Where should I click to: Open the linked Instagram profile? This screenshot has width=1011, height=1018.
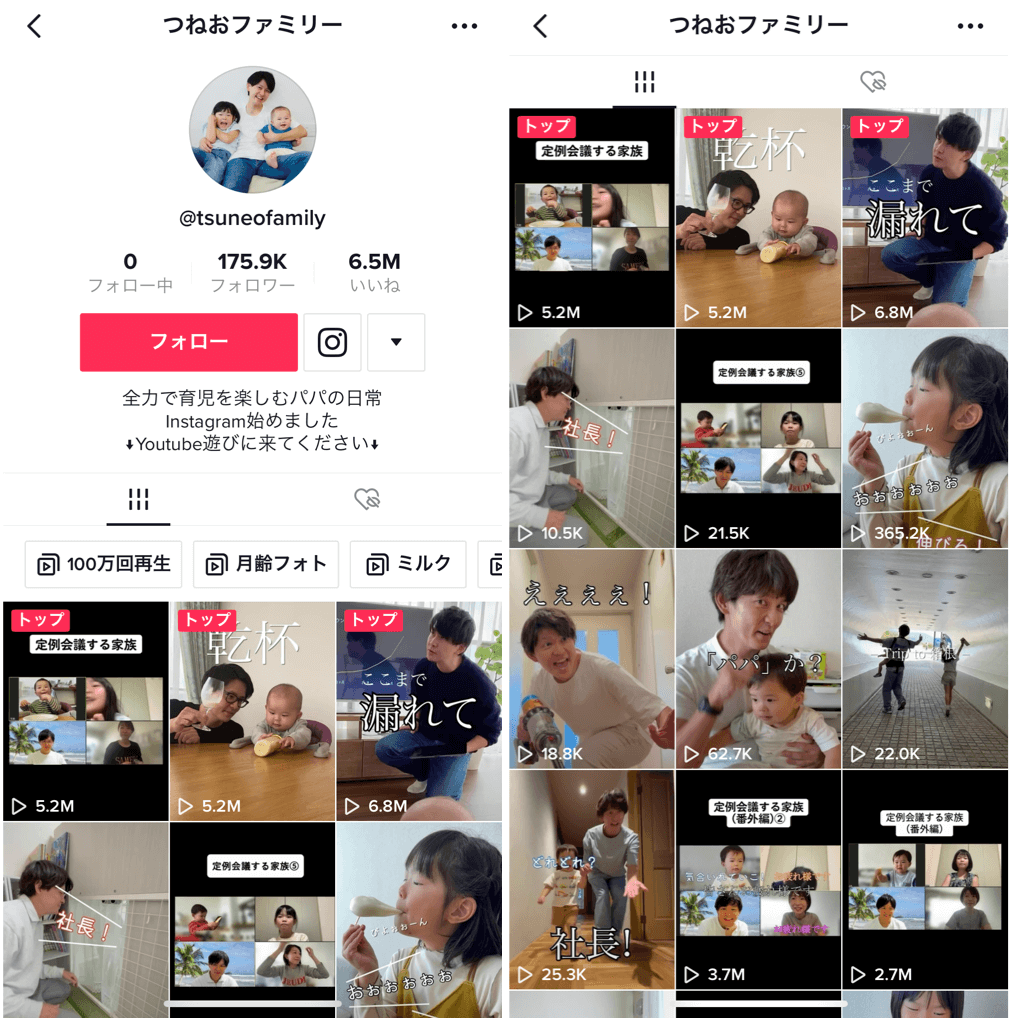pos(332,342)
